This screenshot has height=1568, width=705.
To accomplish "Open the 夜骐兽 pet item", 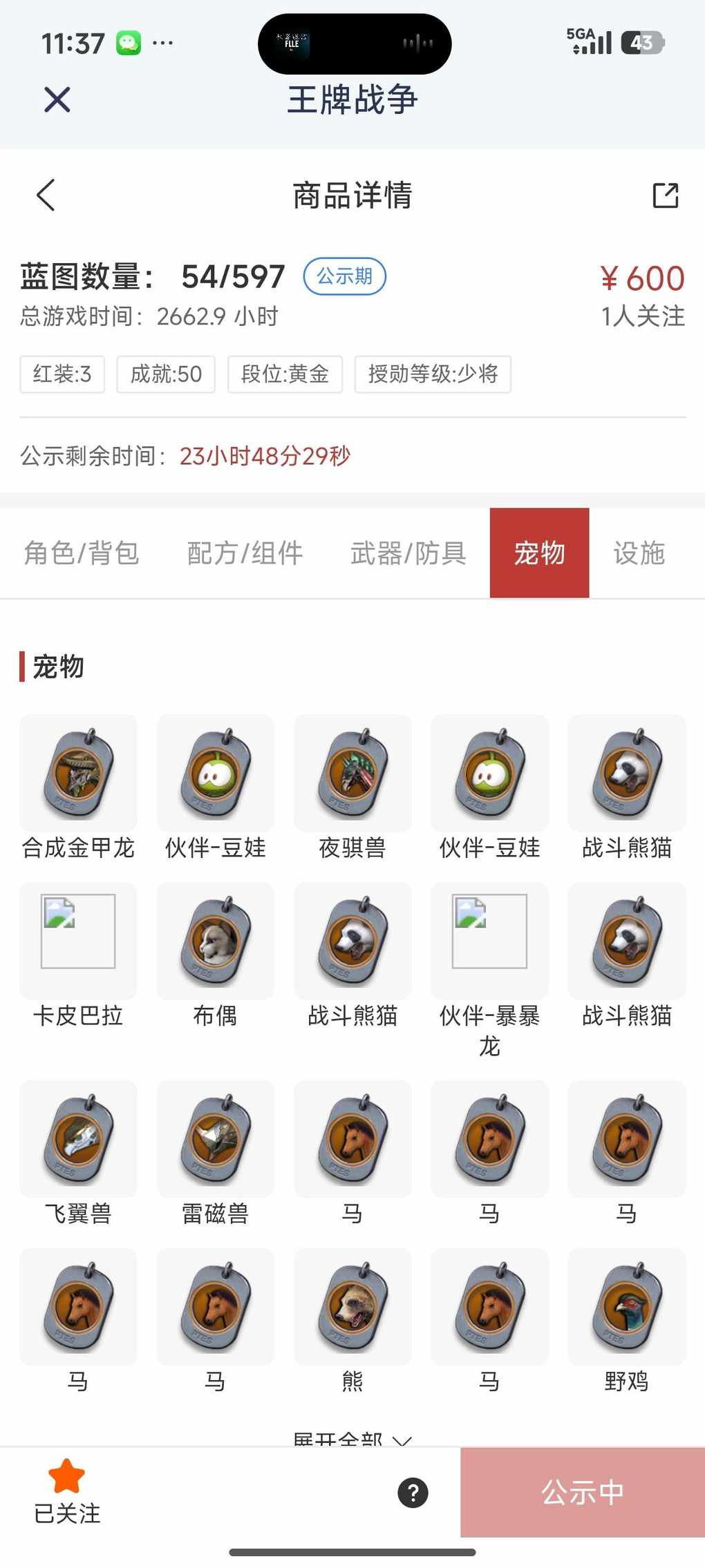I will [x=352, y=774].
